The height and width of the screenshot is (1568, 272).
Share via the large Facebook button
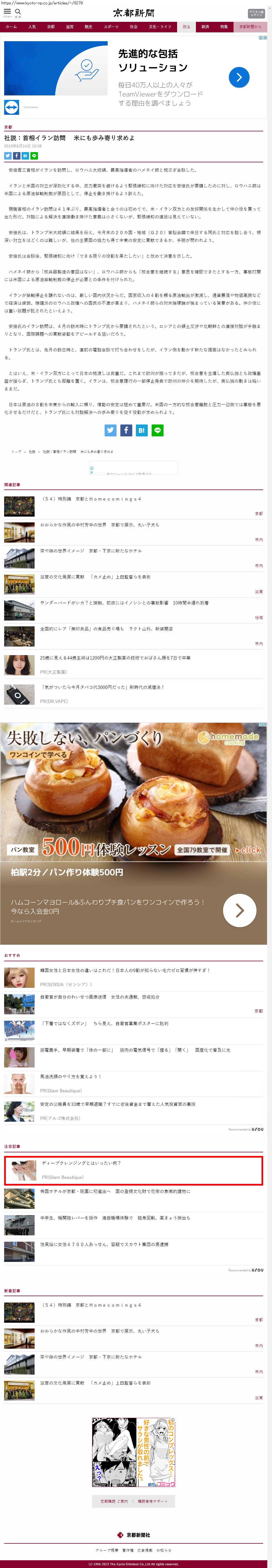point(126,430)
